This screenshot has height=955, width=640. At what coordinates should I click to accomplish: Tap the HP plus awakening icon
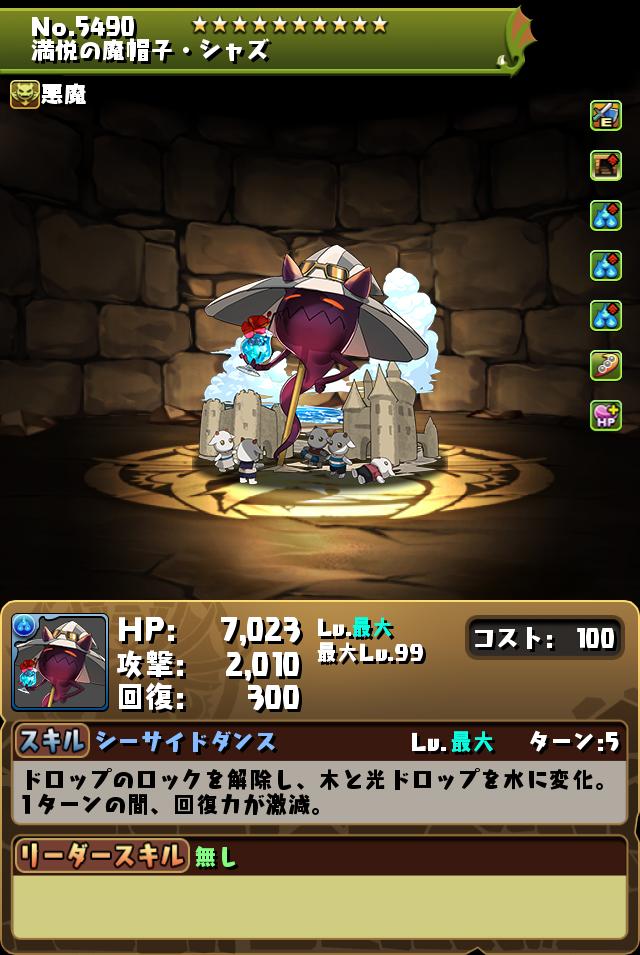coord(605,415)
